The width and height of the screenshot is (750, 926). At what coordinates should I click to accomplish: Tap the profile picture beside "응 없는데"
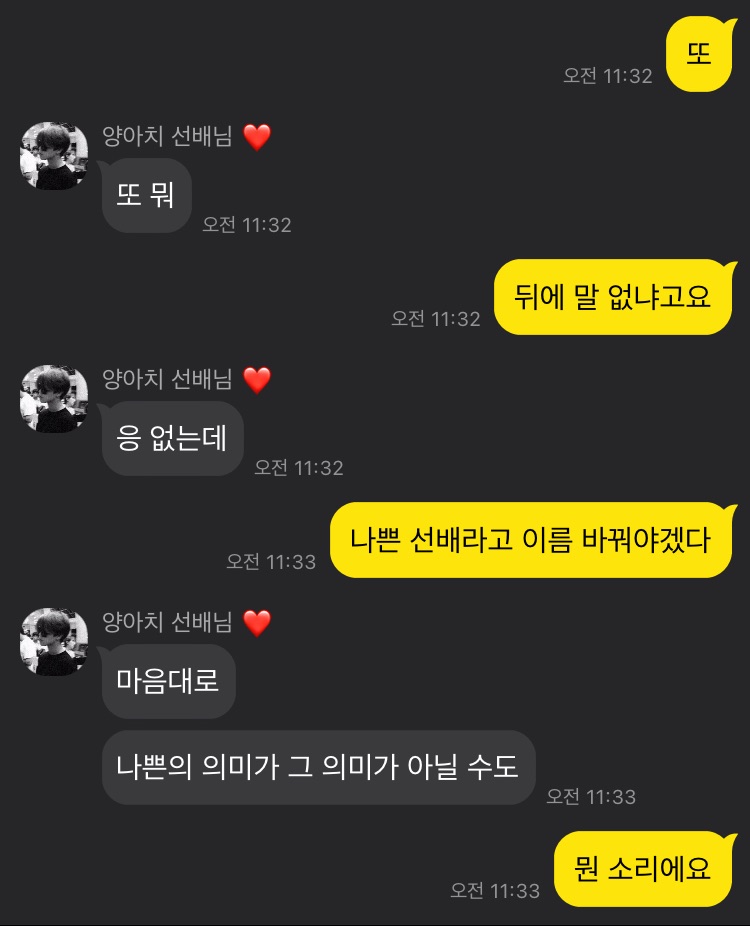click(54, 399)
